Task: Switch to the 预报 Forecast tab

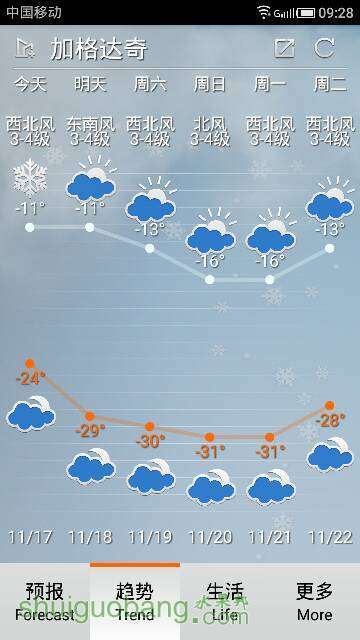Action: pyautogui.click(x=45, y=602)
